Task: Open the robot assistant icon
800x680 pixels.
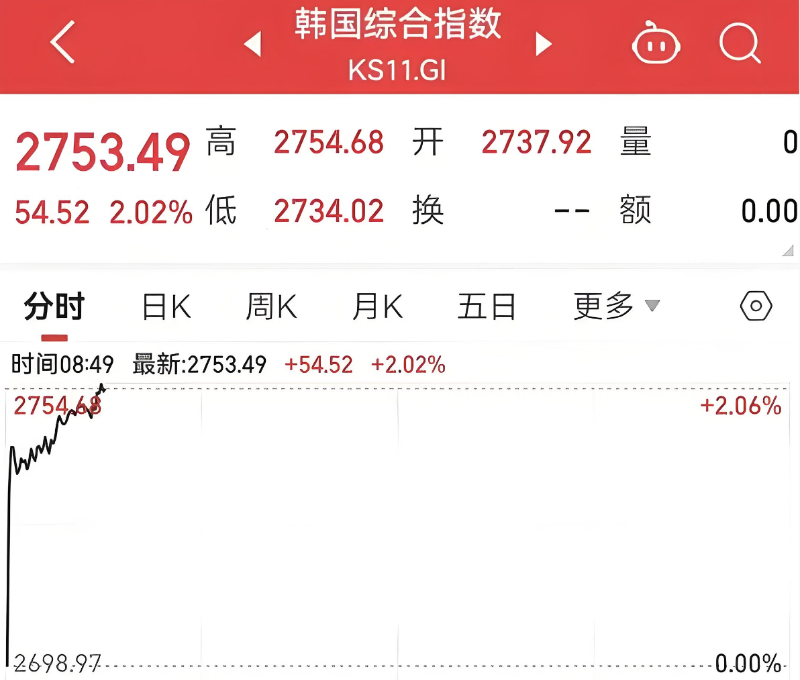Action: [656, 43]
